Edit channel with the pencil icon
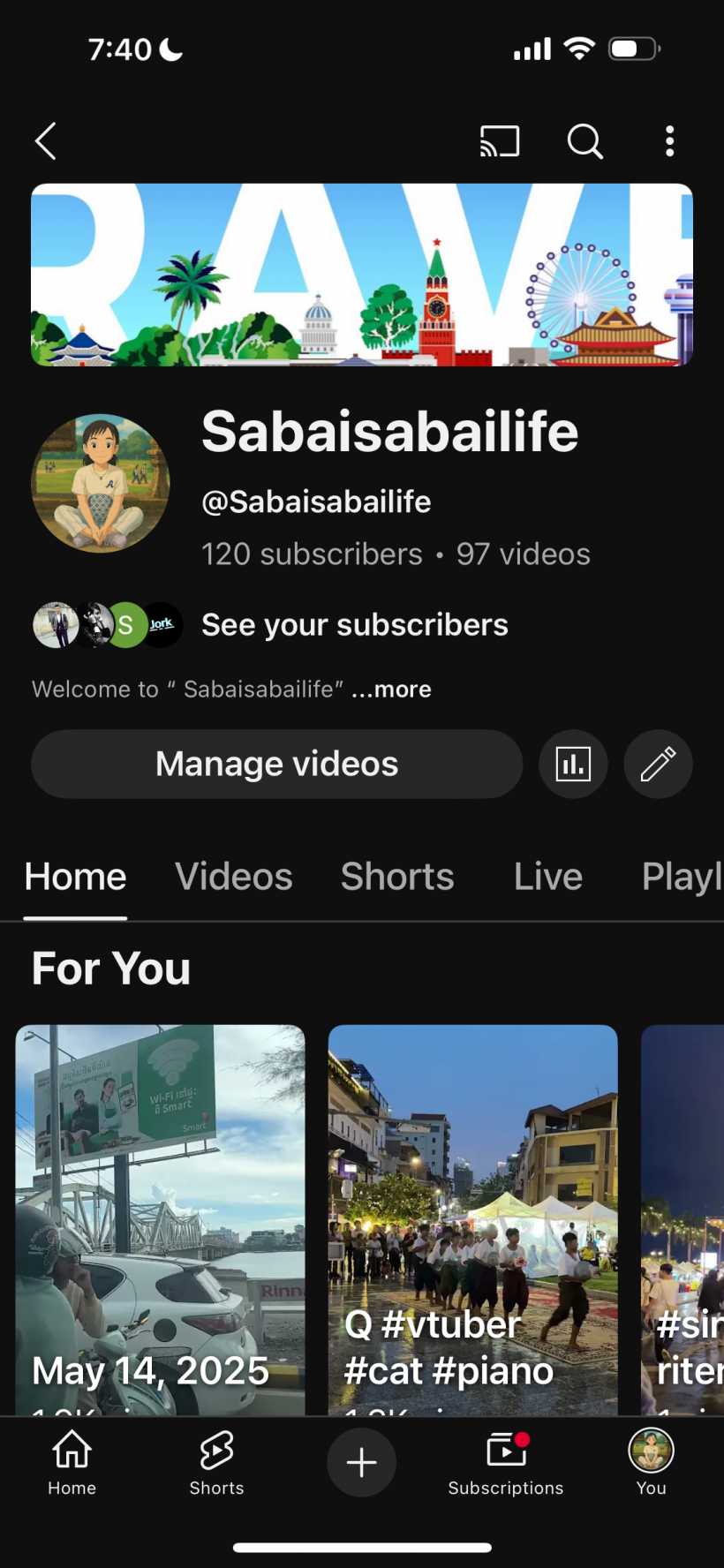 click(658, 765)
